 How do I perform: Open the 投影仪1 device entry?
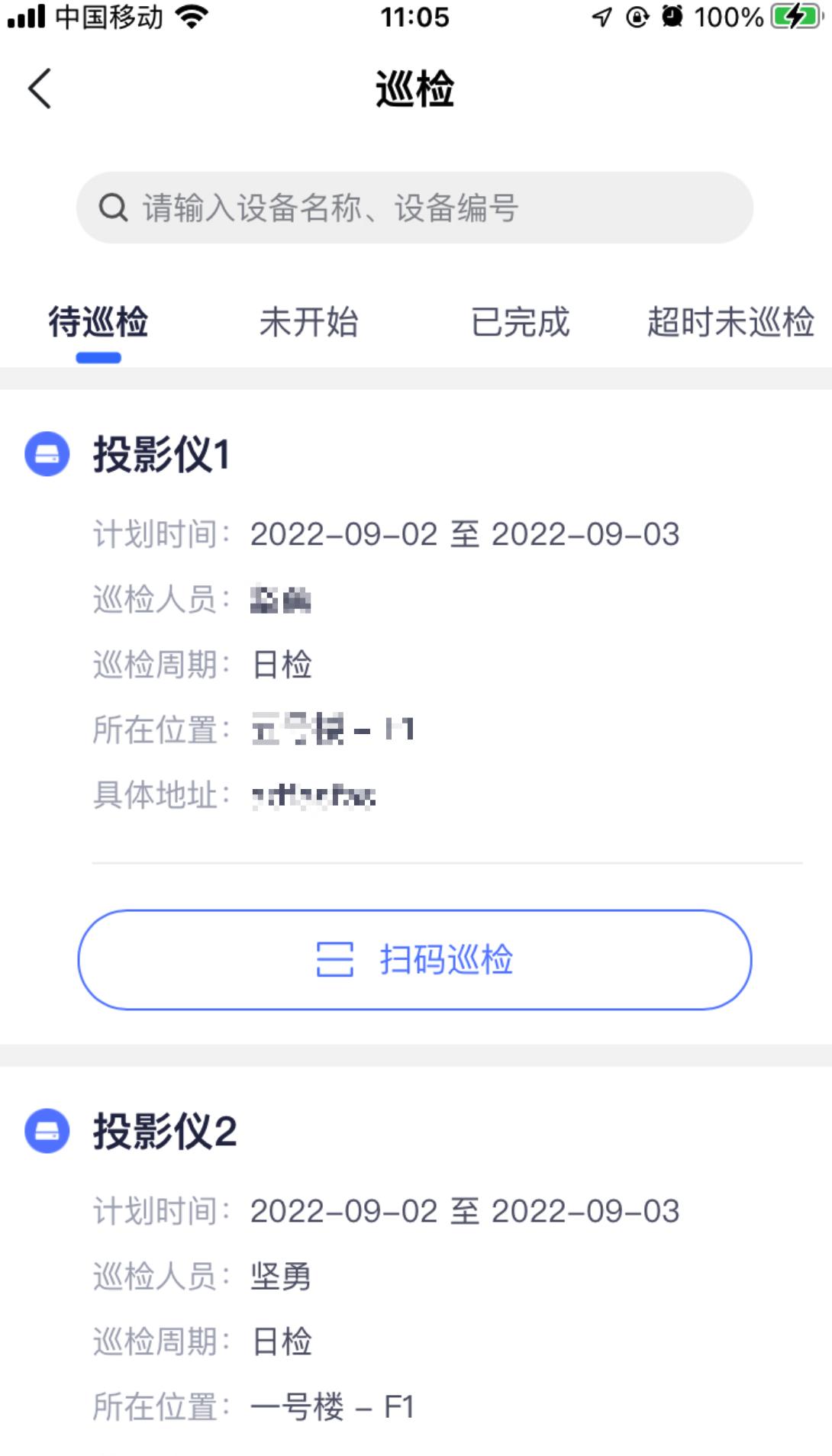coord(162,456)
